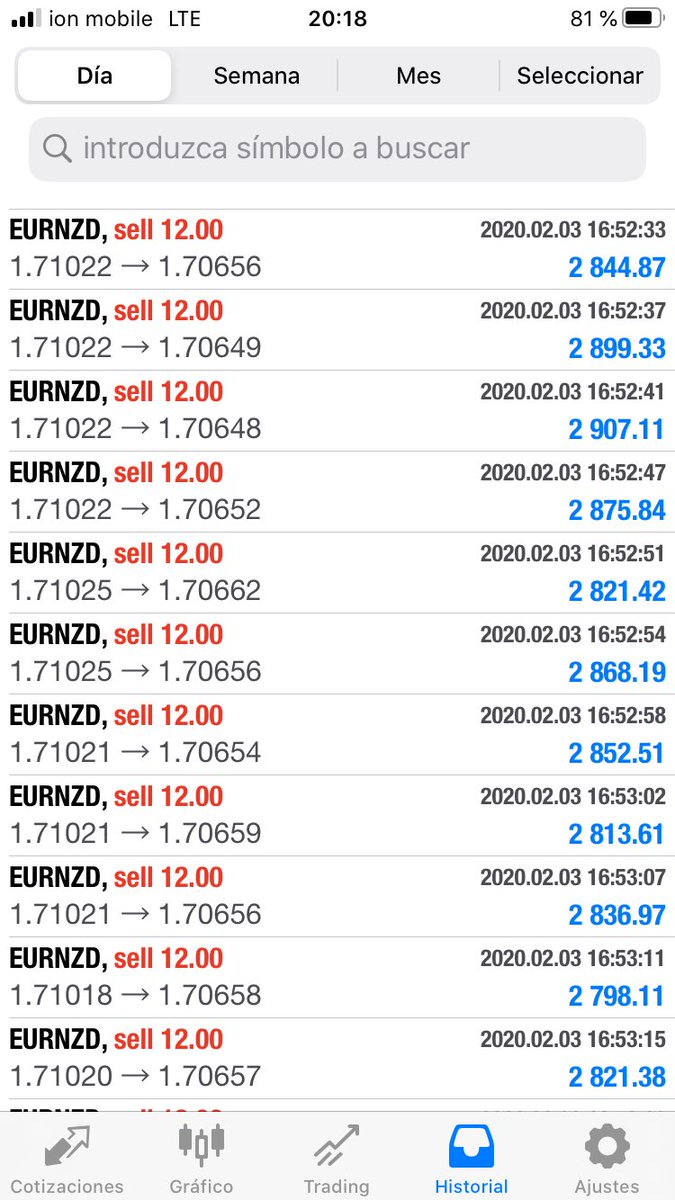This screenshot has height=1200, width=675.
Task: Select the EURNZD trade closed at 16:53:02
Action: click(x=337, y=816)
